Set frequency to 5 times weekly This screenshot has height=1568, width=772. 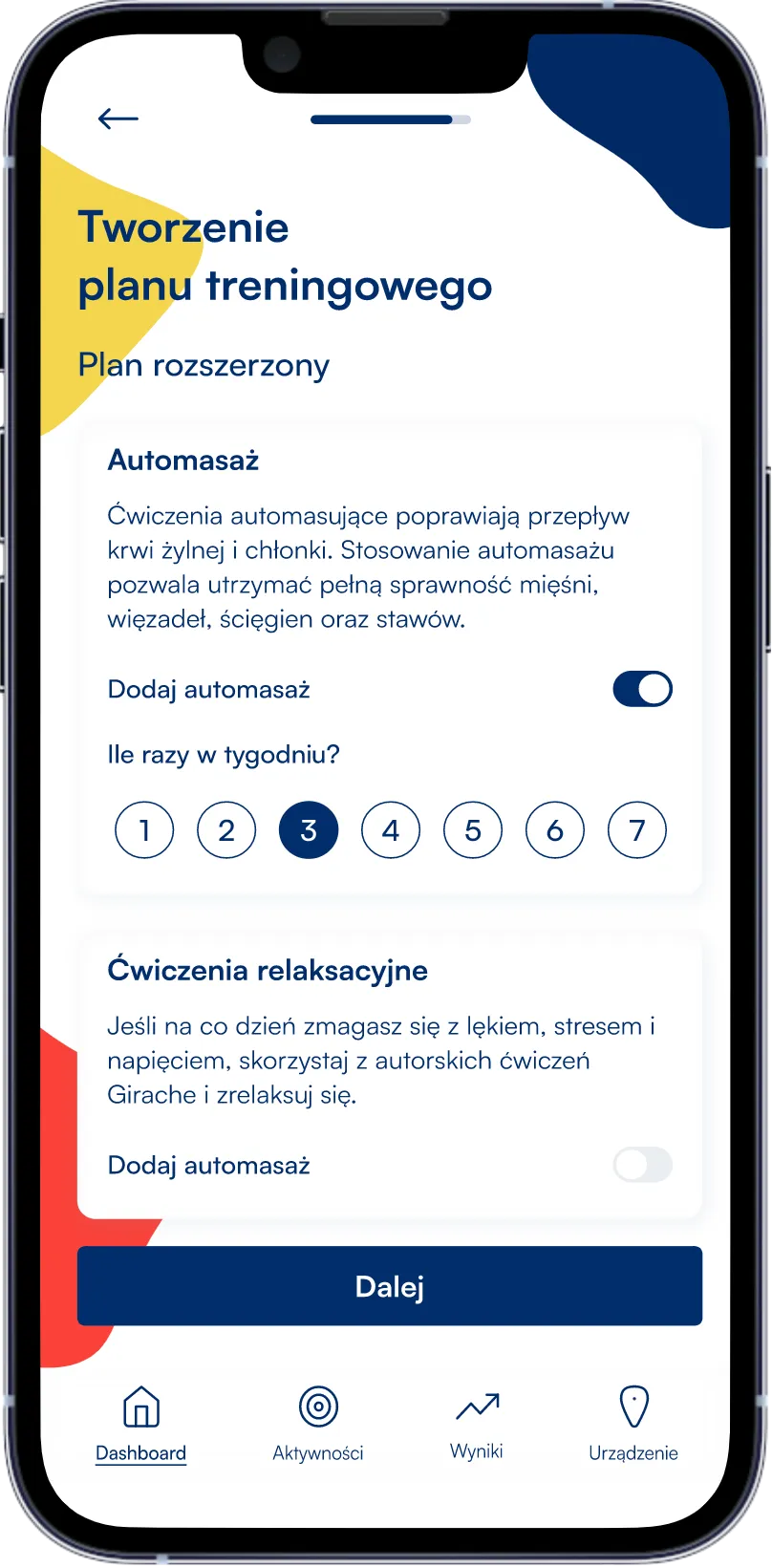tap(473, 830)
